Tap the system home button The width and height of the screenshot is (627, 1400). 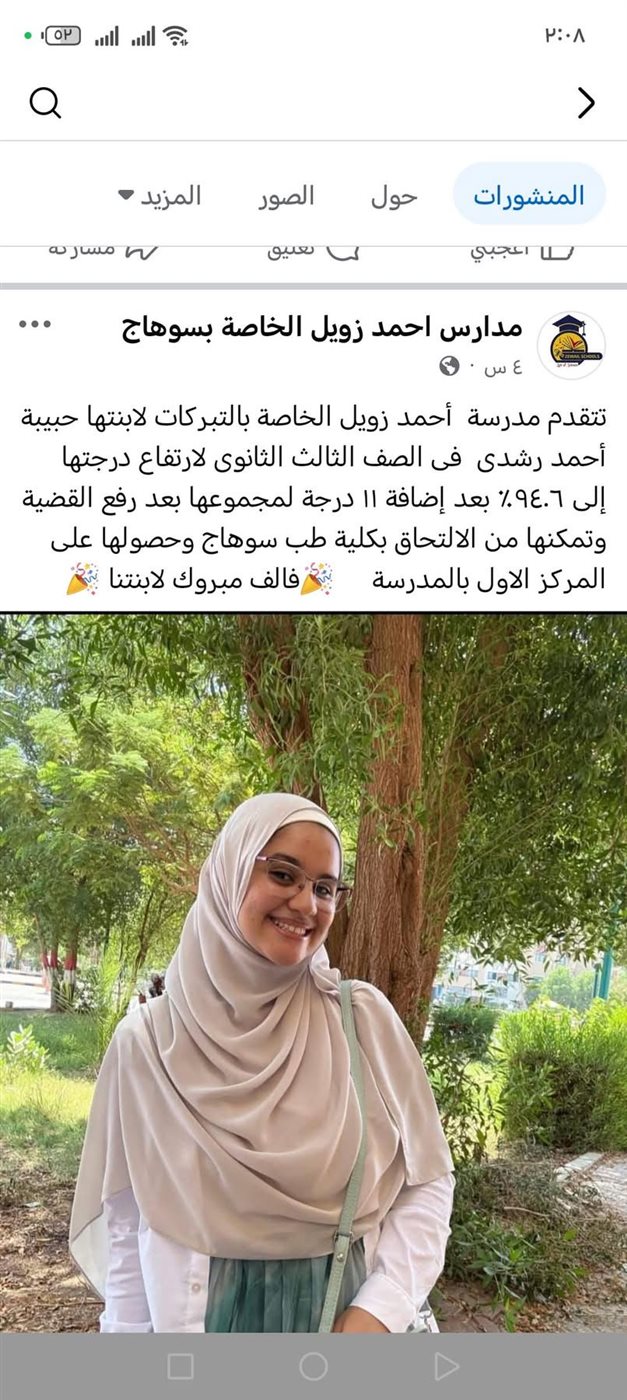coord(313,1366)
